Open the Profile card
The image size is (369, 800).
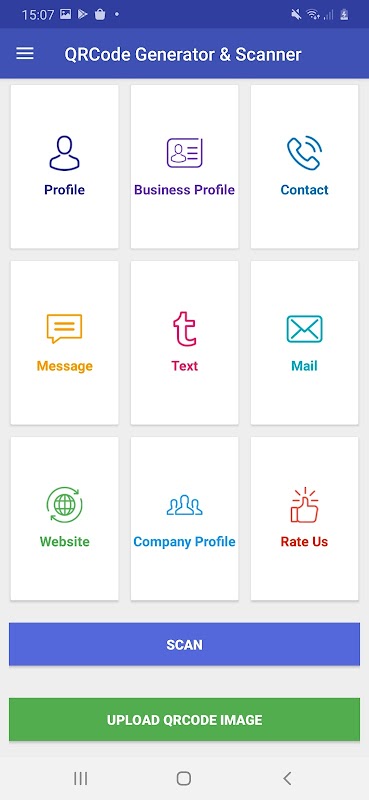(x=64, y=166)
